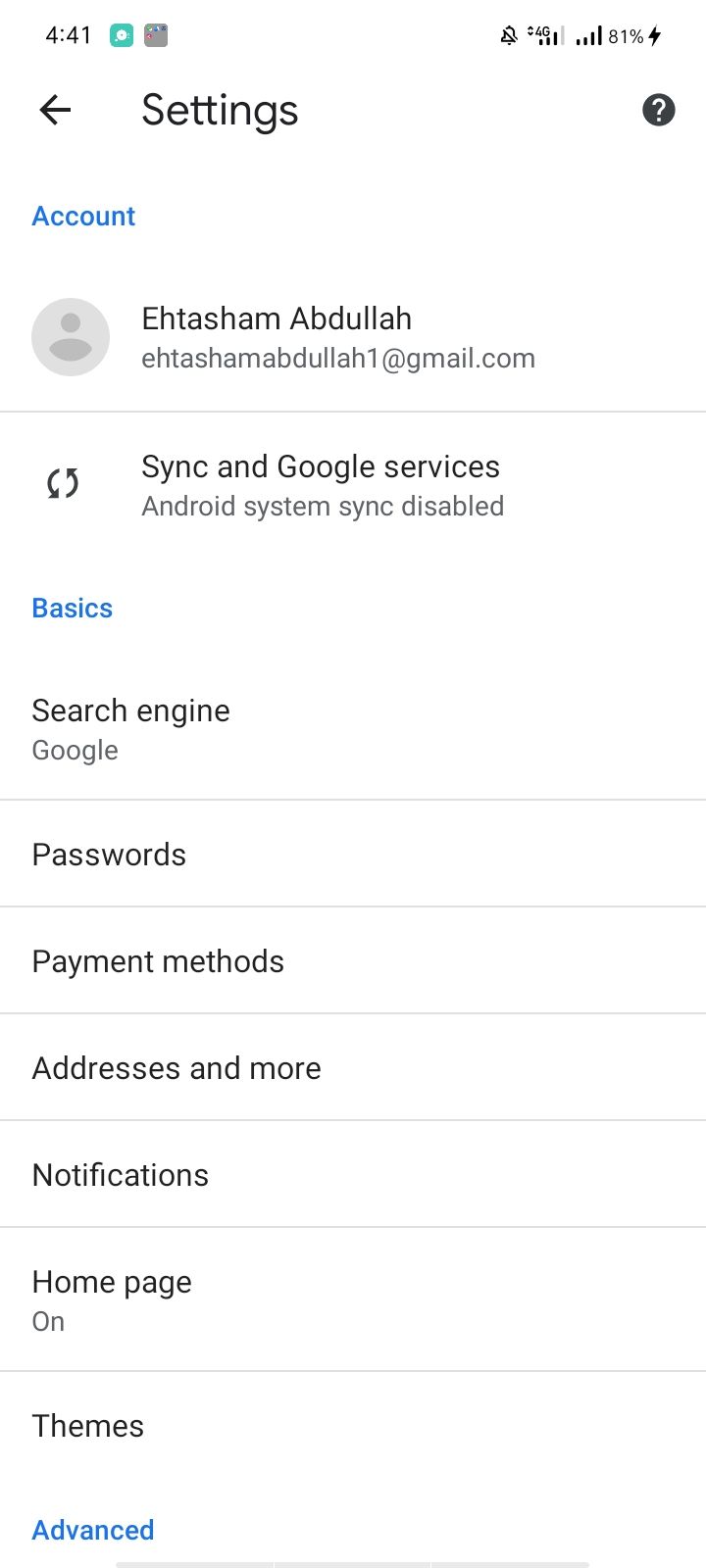Open the Themes settings

coord(353,1426)
